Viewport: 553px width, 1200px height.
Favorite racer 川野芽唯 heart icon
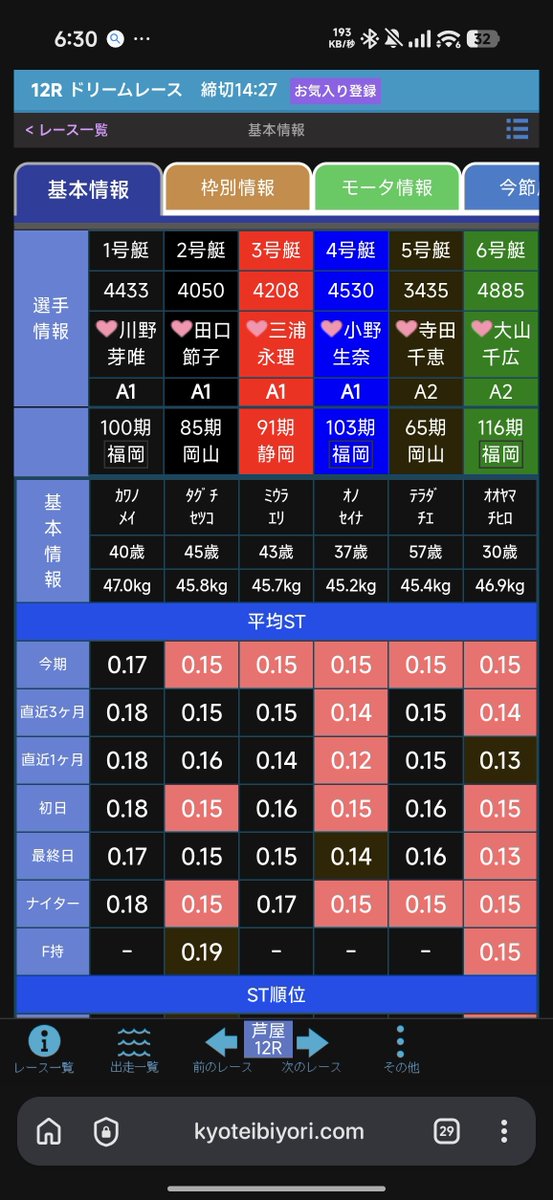(x=108, y=329)
